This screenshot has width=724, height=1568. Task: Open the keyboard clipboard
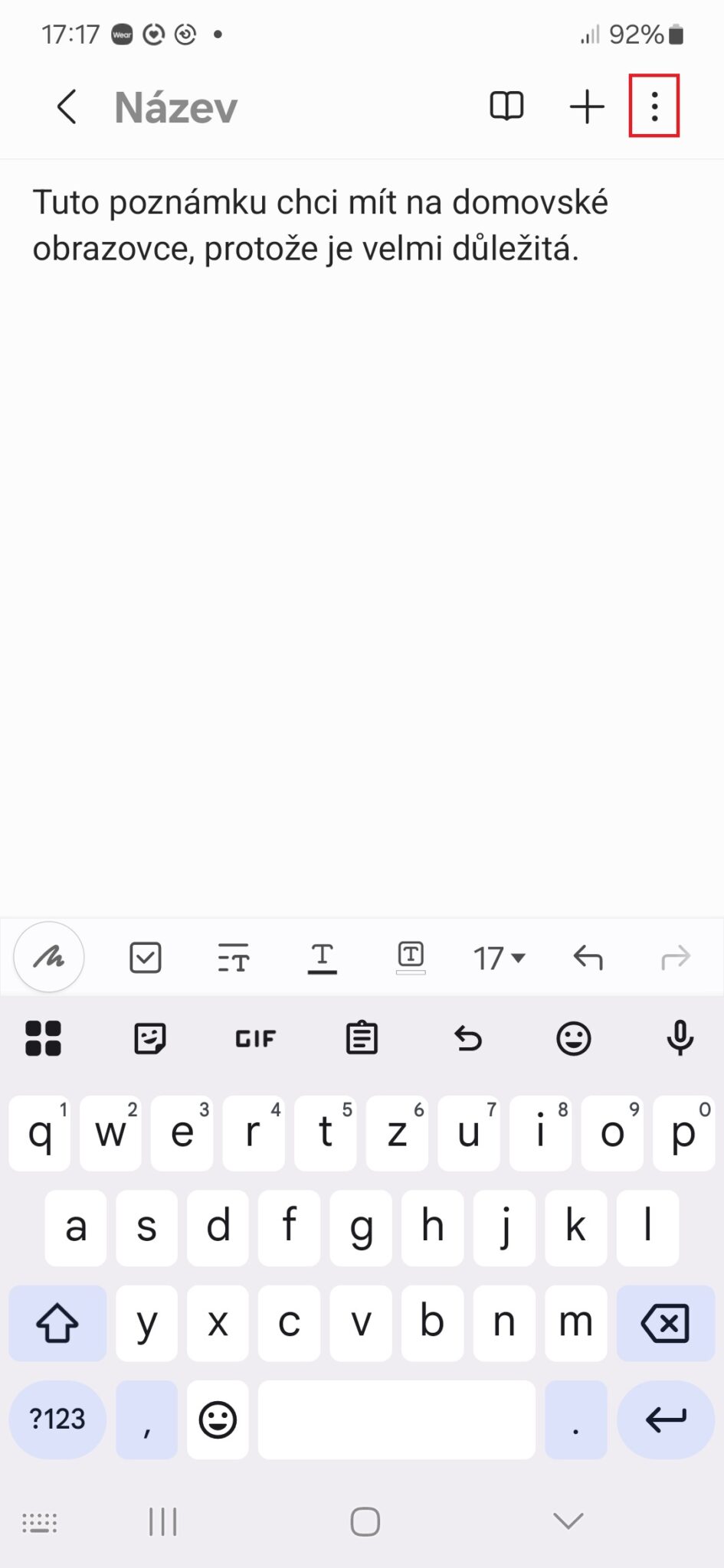click(x=362, y=1039)
